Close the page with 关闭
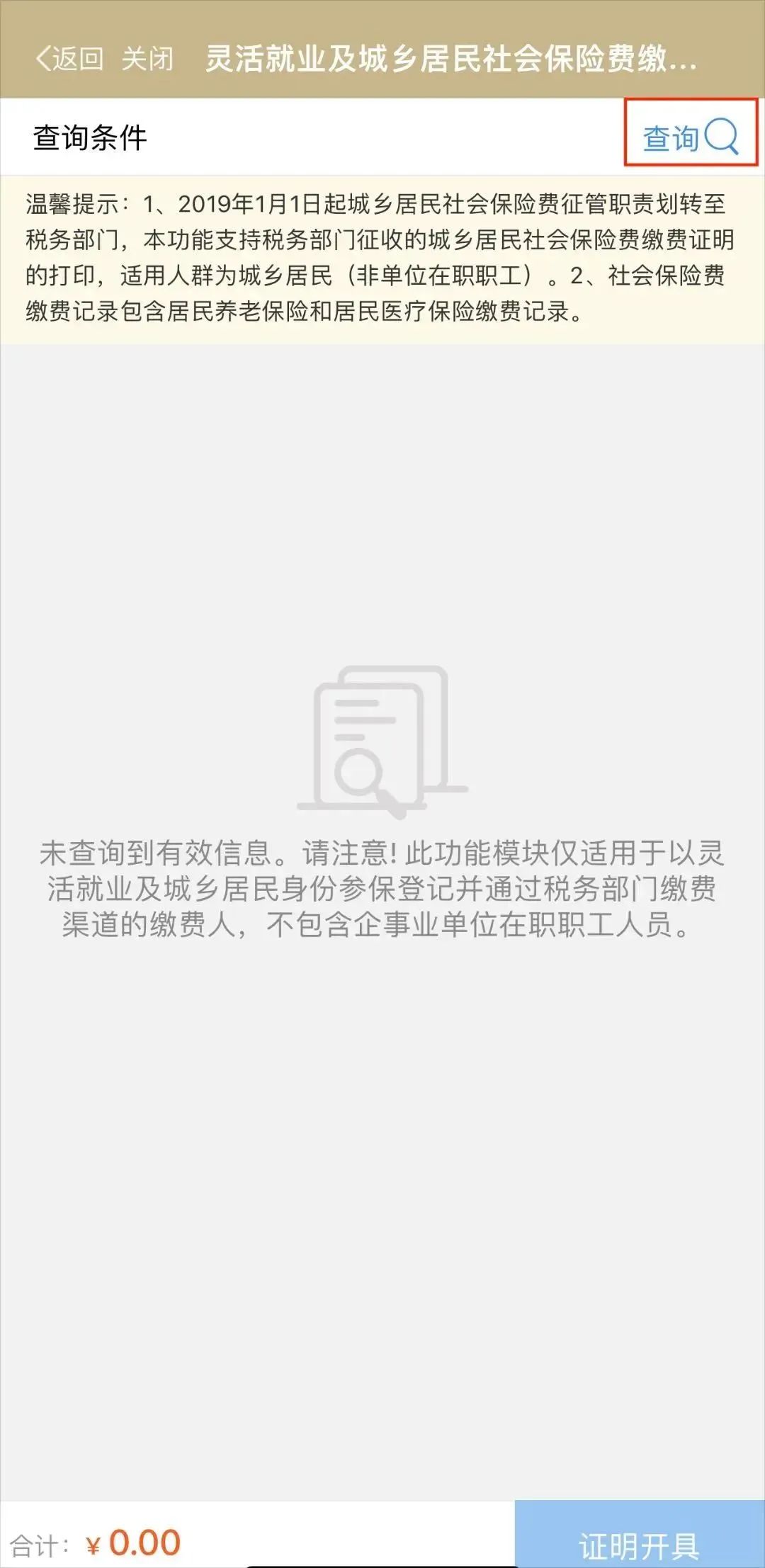765x1568 pixels. [x=147, y=59]
